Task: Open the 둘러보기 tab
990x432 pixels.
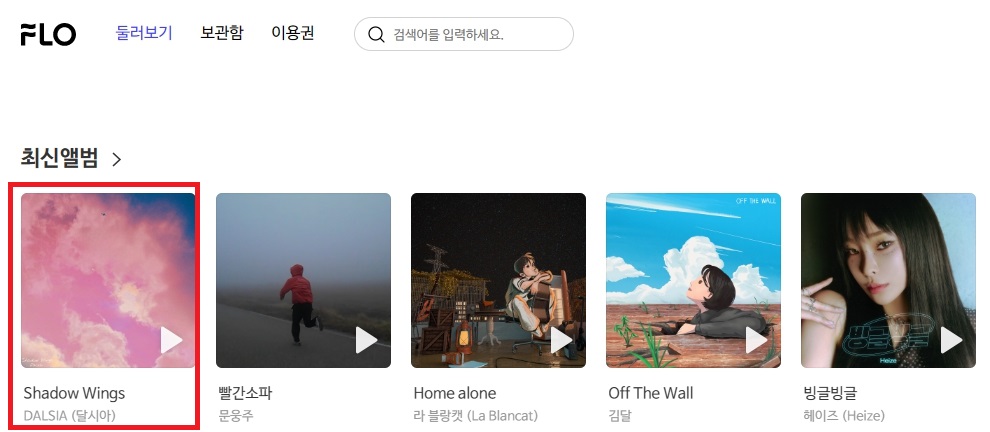Action: click(144, 33)
